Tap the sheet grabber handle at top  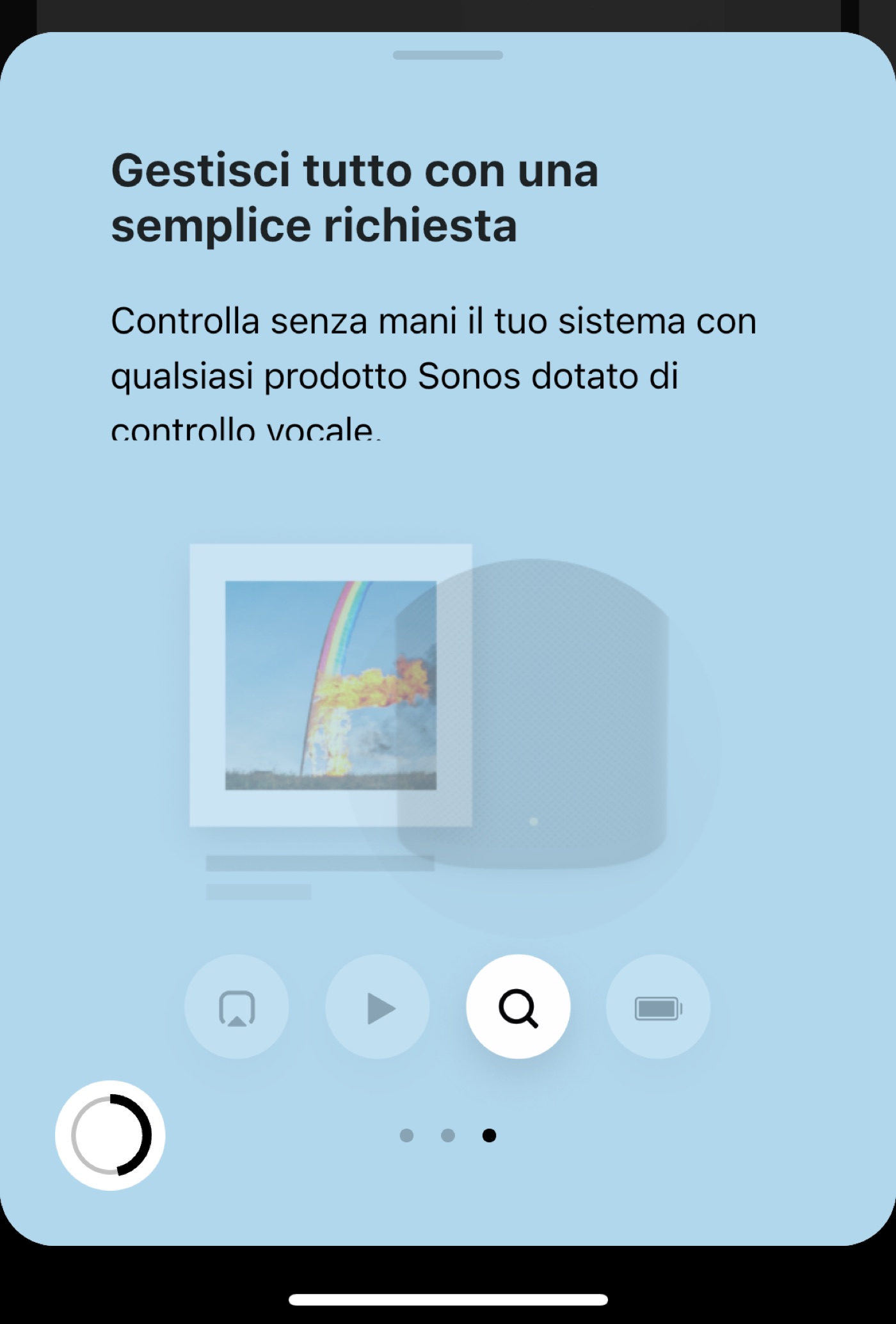tap(447, 55)
